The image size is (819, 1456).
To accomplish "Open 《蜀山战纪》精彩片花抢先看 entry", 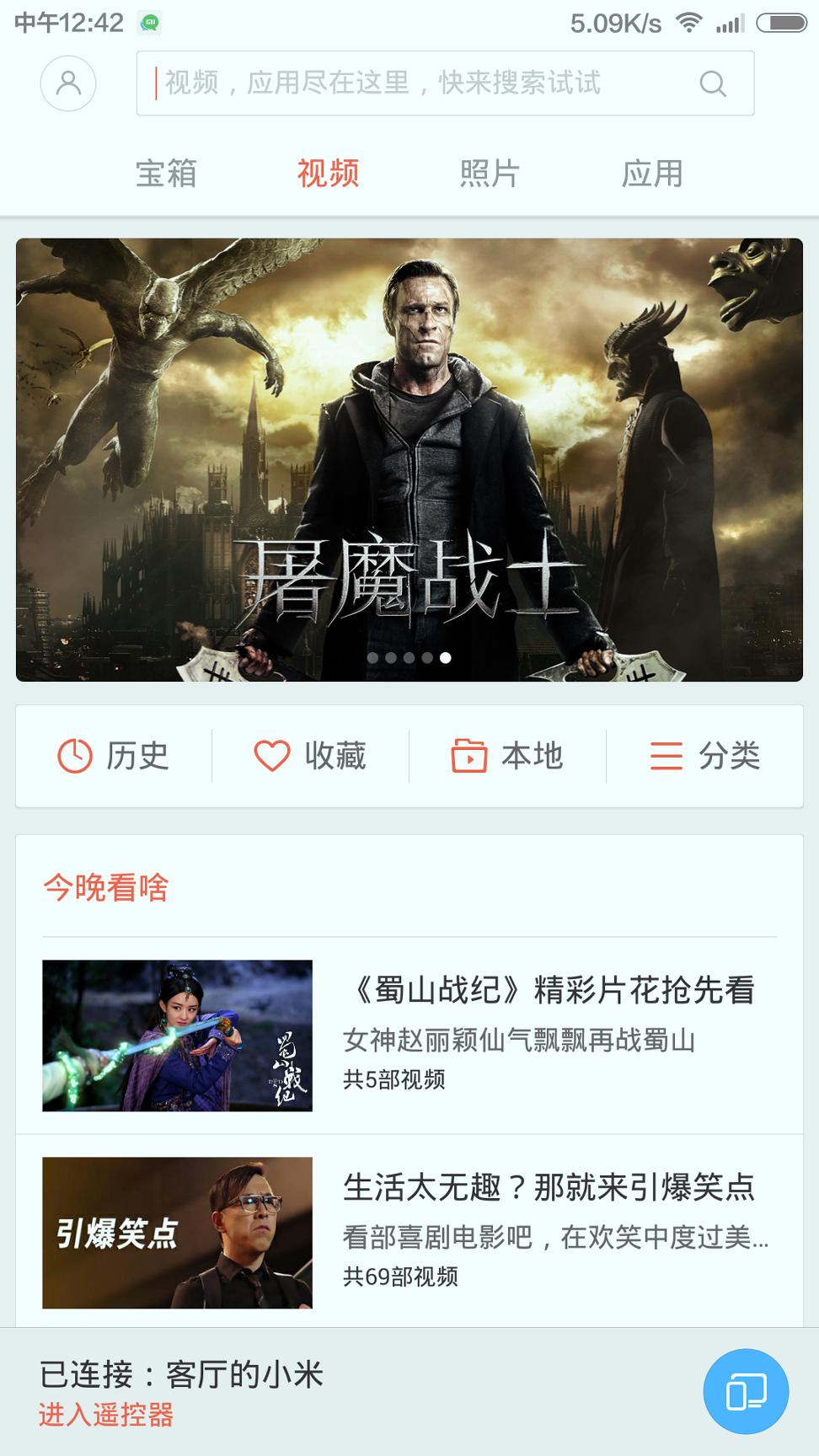I will pyautogui.click(x=551, y=993).
